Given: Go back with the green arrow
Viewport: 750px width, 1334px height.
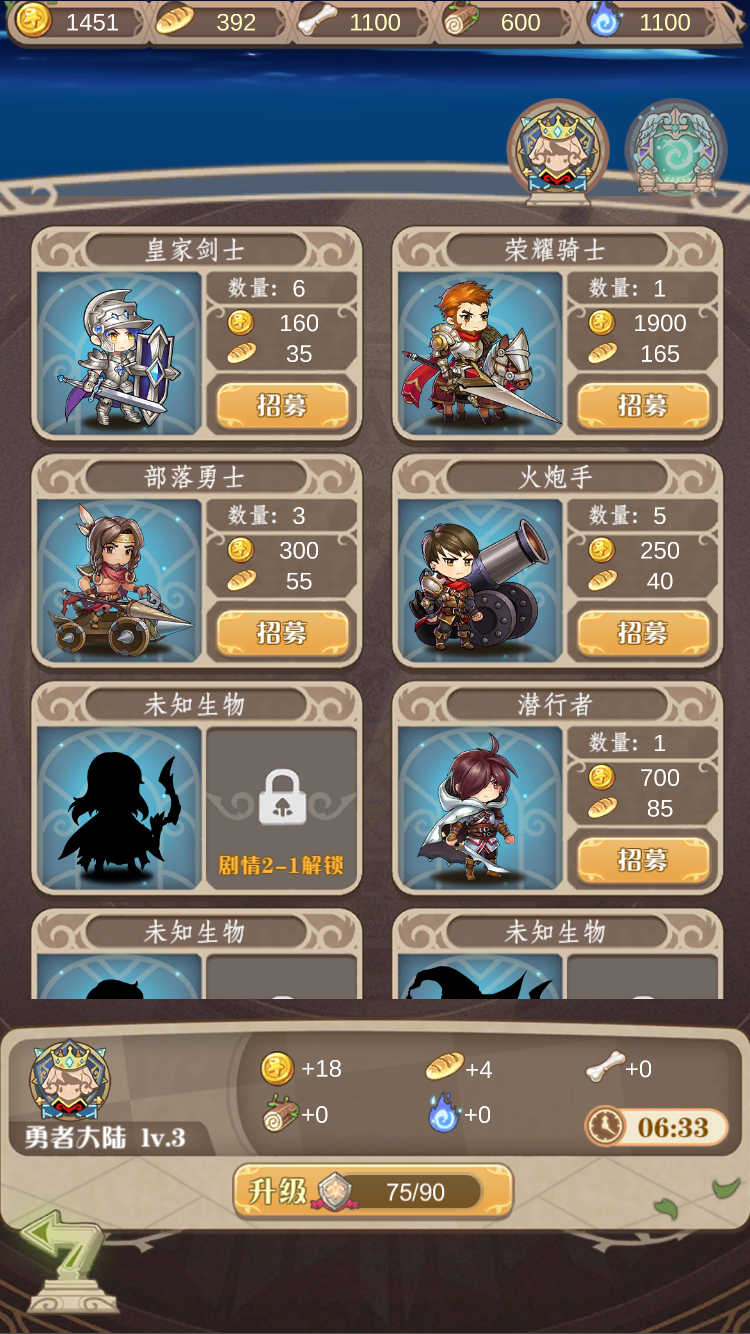Looking at the screenshot, I should (65, 1255).
